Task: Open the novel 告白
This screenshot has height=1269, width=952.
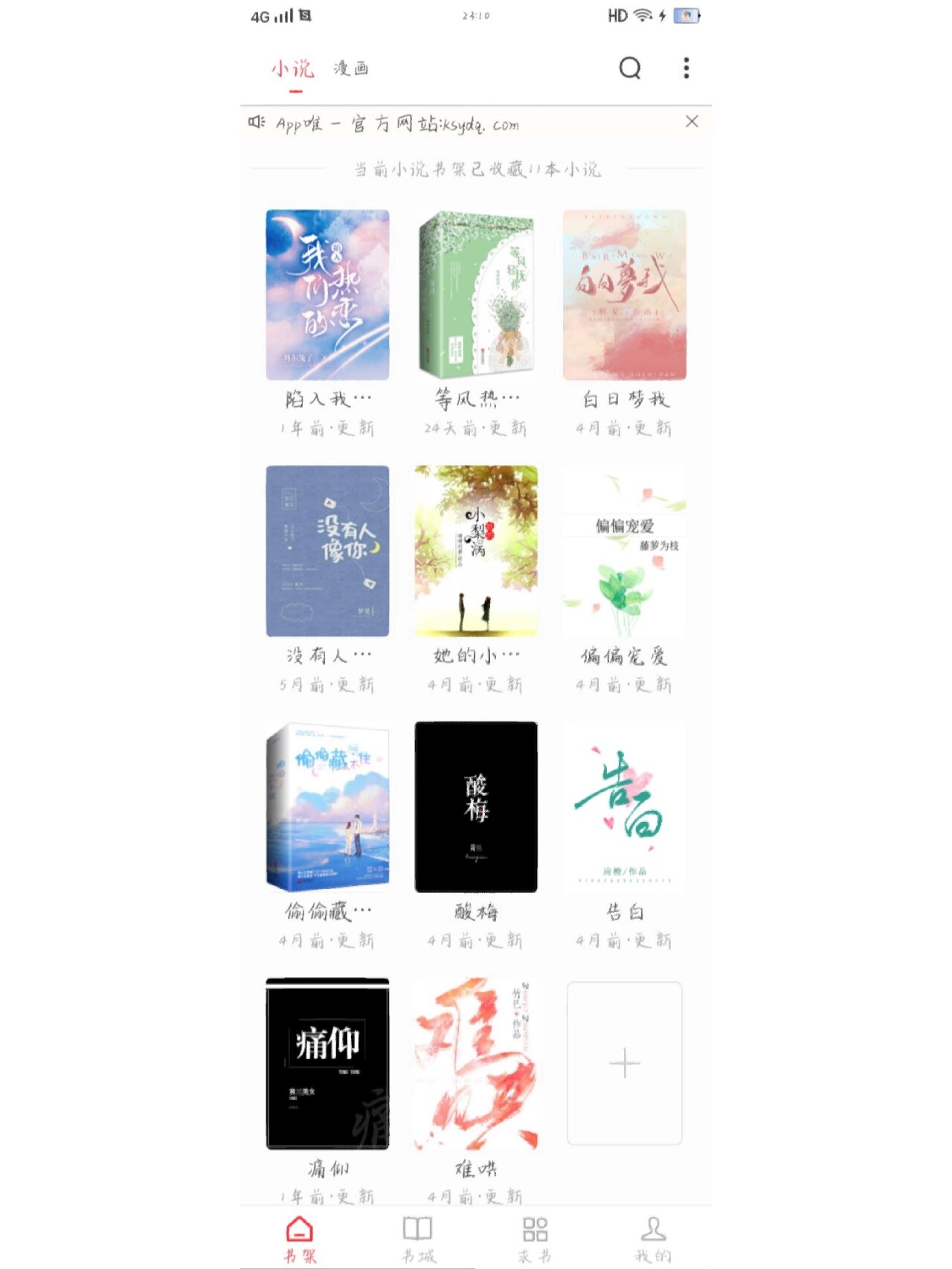Action: click(x=625, y=806)
